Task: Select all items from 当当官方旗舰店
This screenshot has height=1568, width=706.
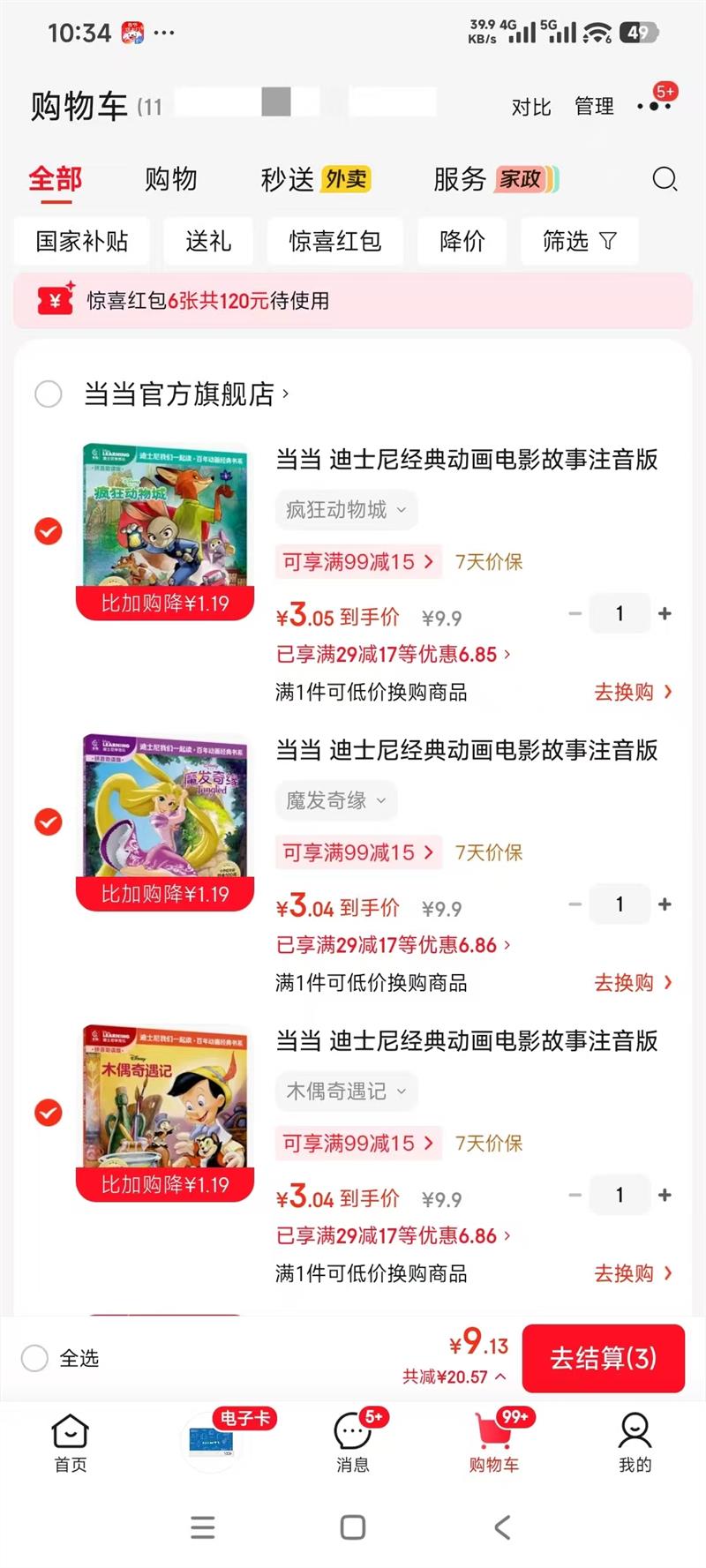Action: point(49,394)
